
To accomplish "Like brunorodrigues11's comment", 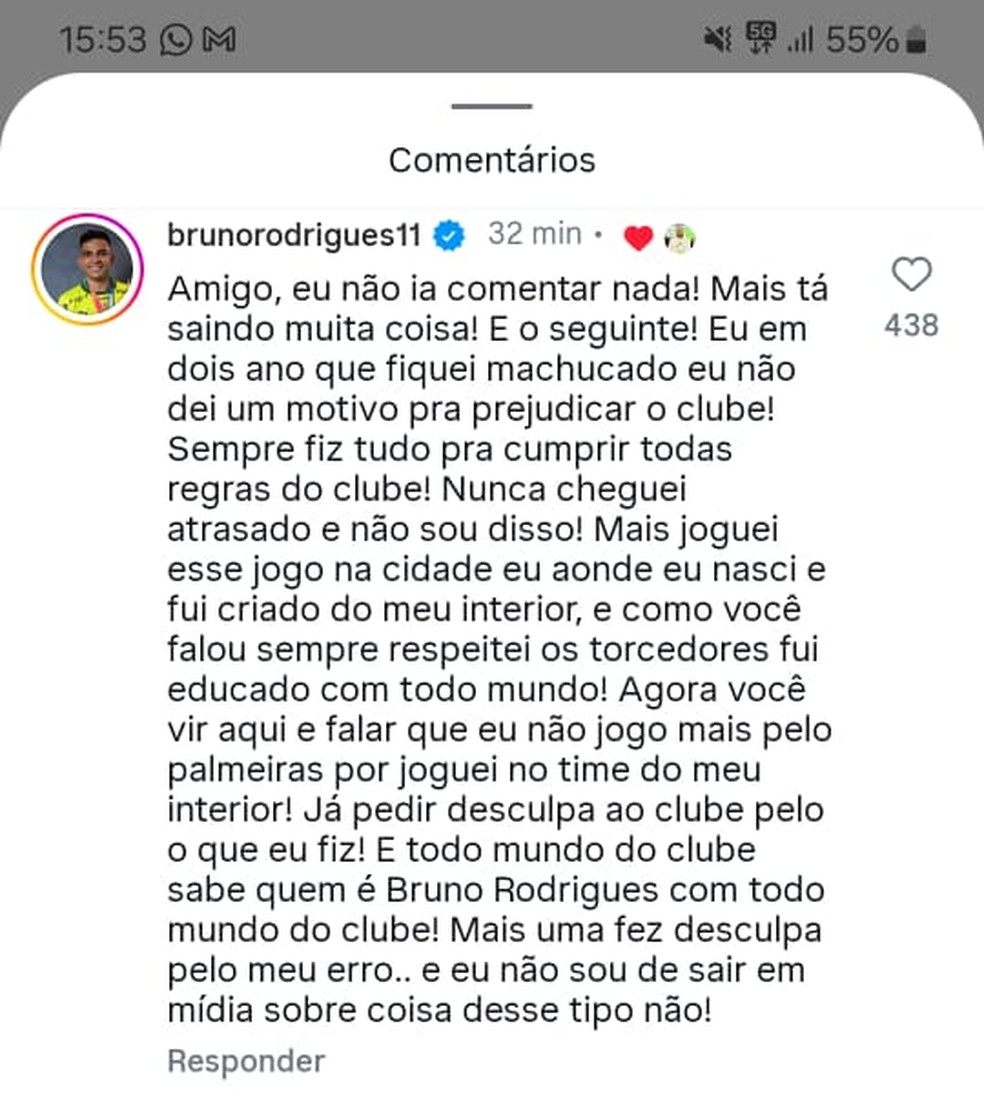I will (911, 274).
